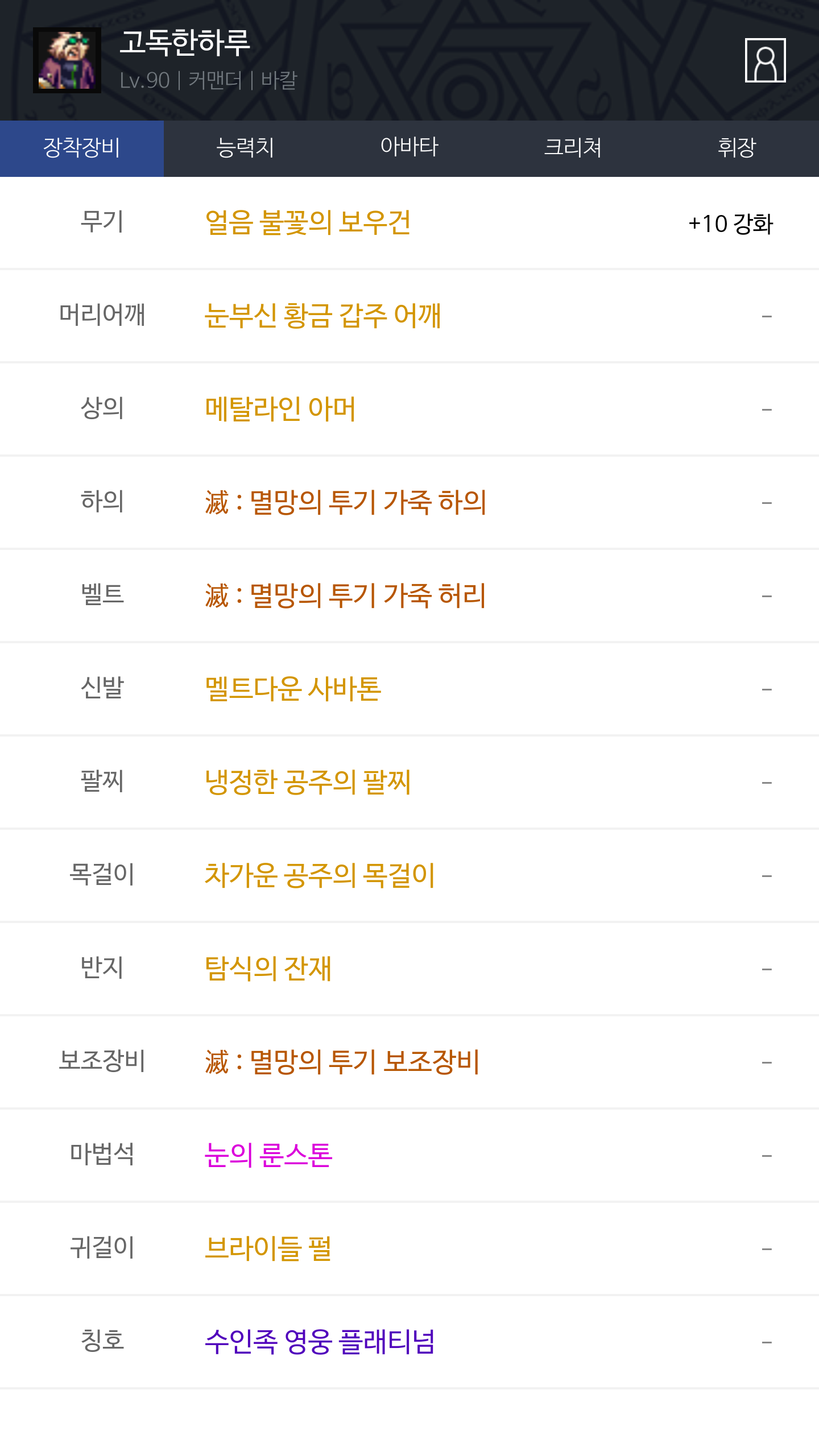
Task: Open 멸망의 투기 보조장비 item
Action: 342,1062
